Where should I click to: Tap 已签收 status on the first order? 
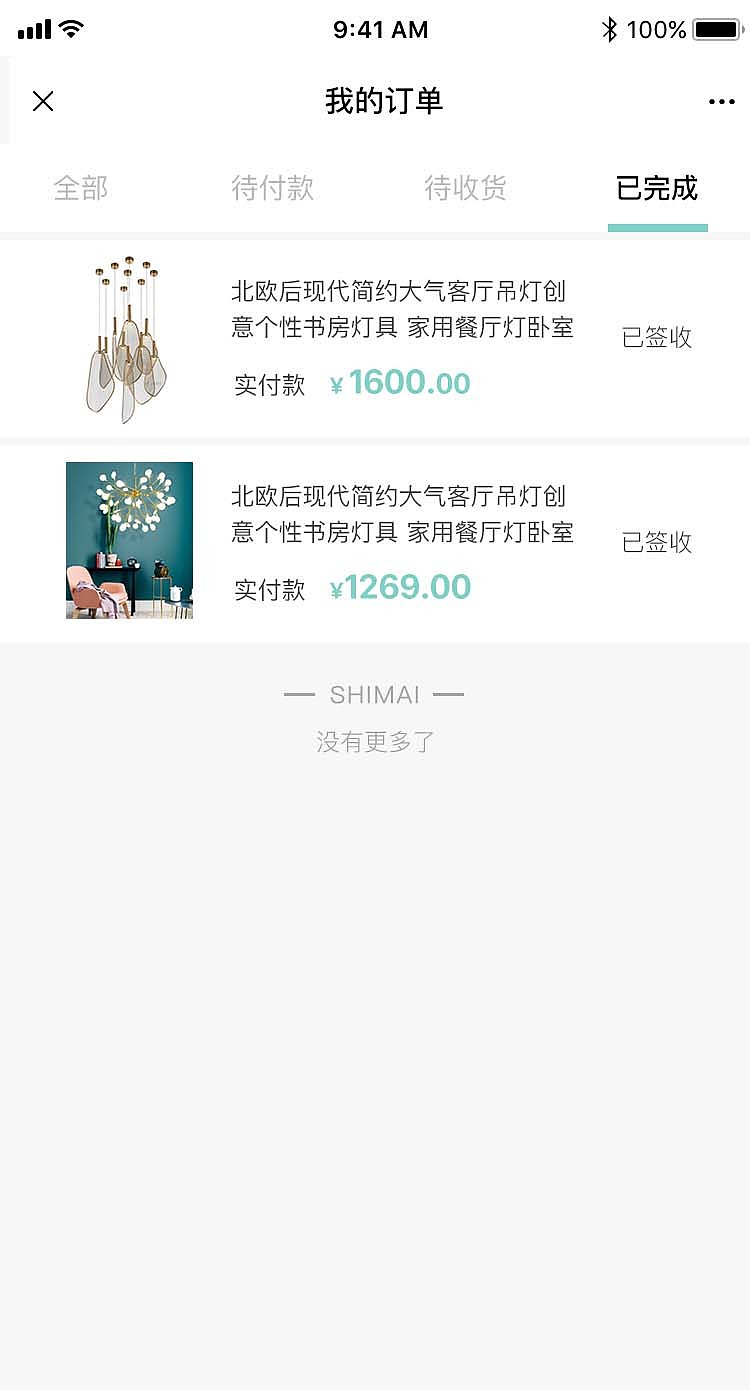[655, 337]
